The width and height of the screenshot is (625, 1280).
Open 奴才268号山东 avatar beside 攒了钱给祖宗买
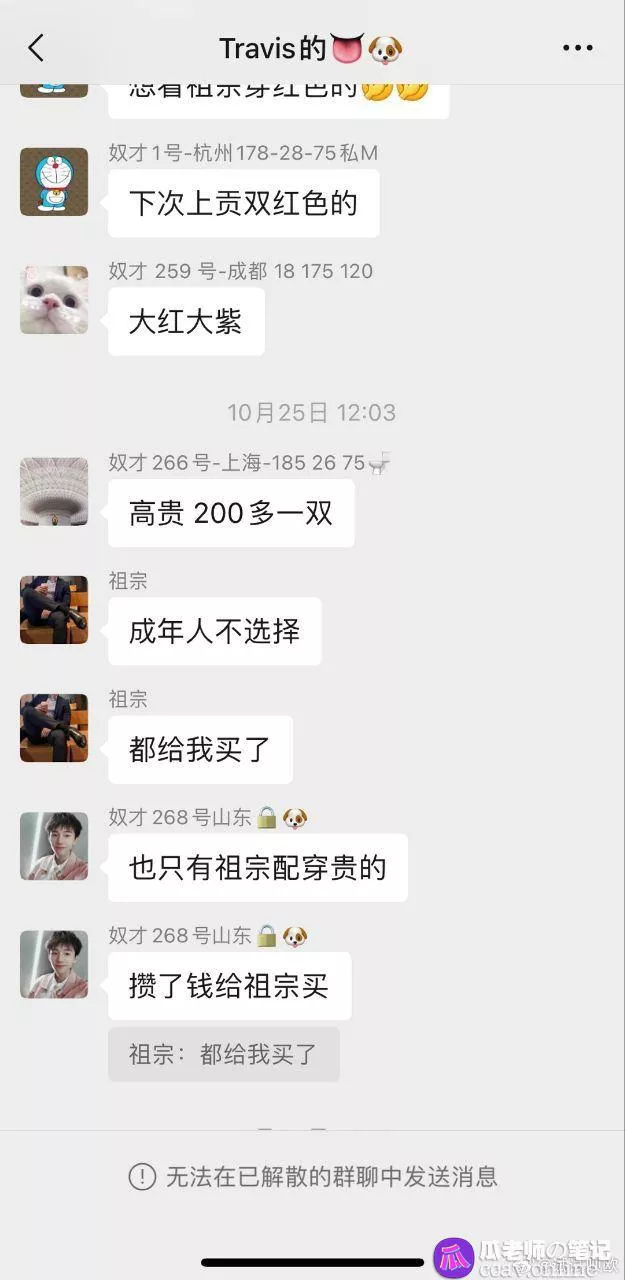click(54, 964)
